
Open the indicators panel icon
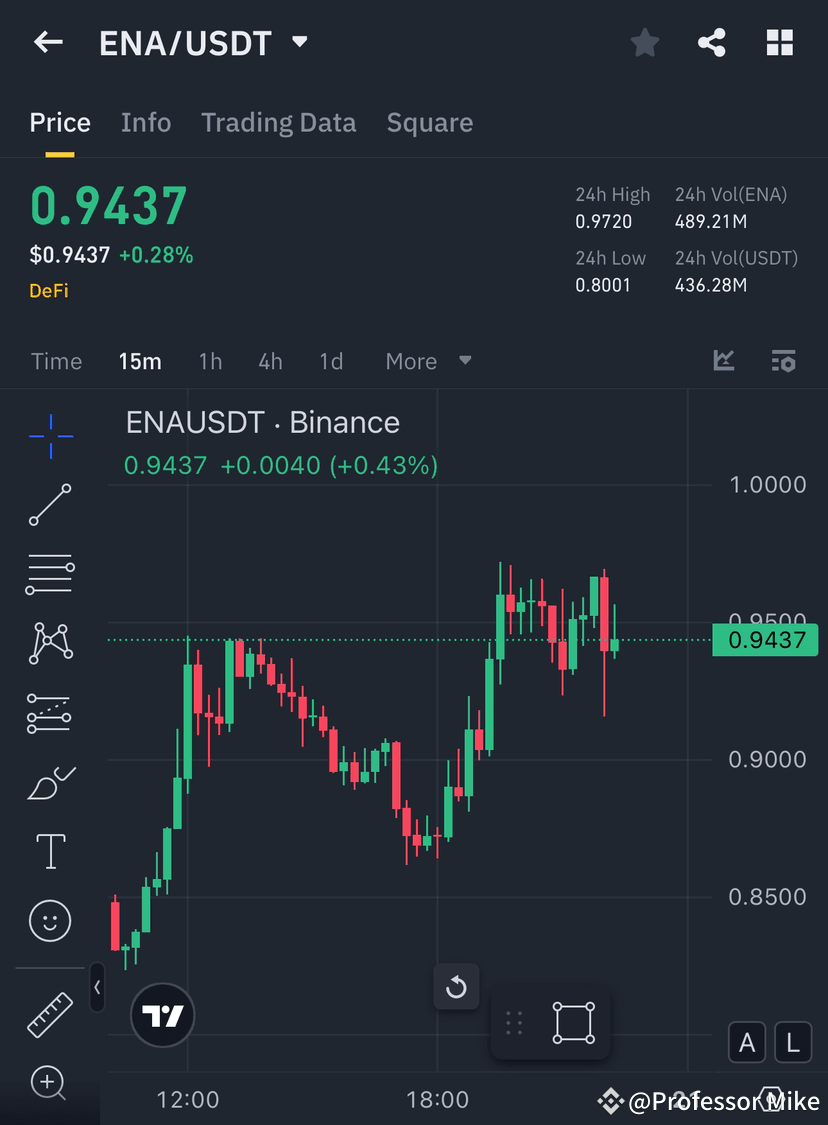[724, 361]
